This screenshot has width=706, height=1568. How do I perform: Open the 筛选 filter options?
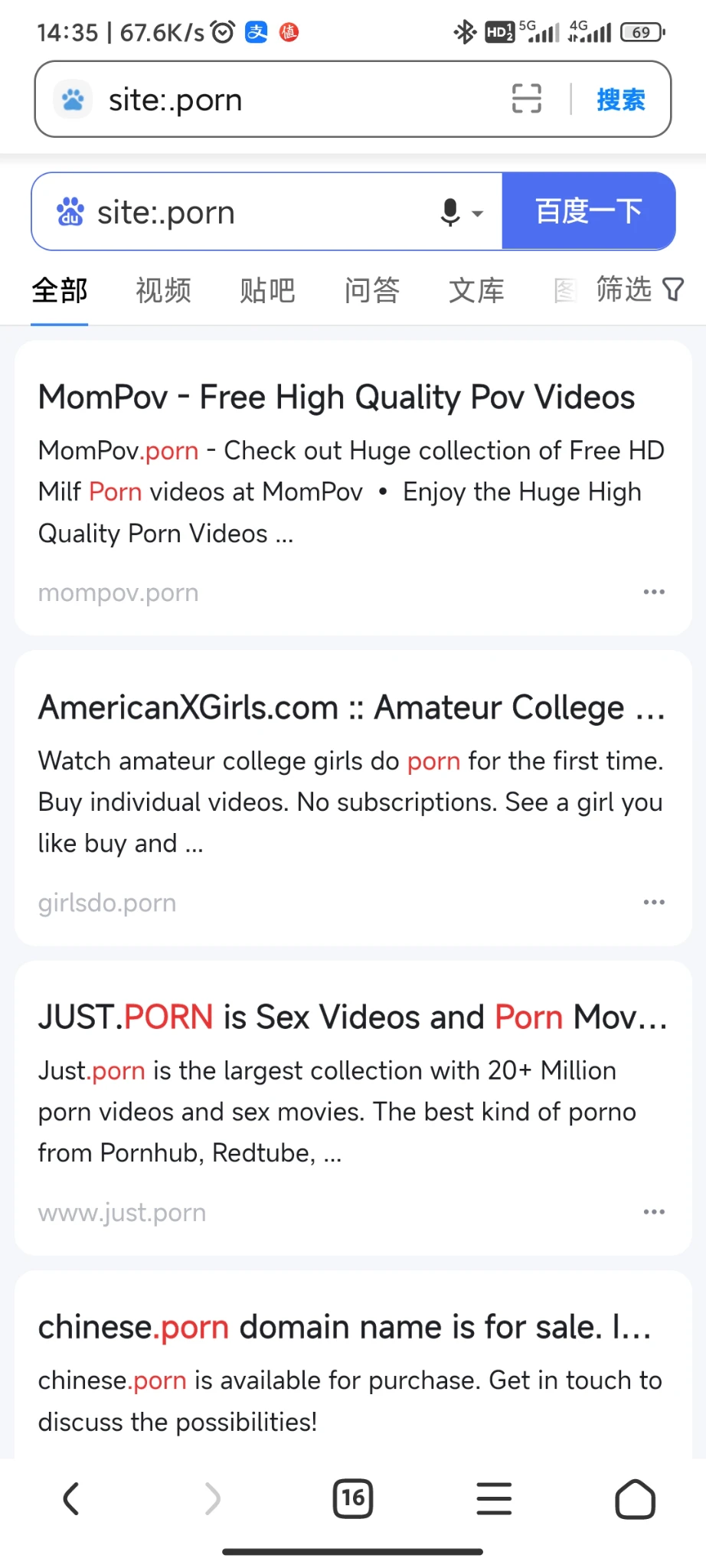(639, 289)
